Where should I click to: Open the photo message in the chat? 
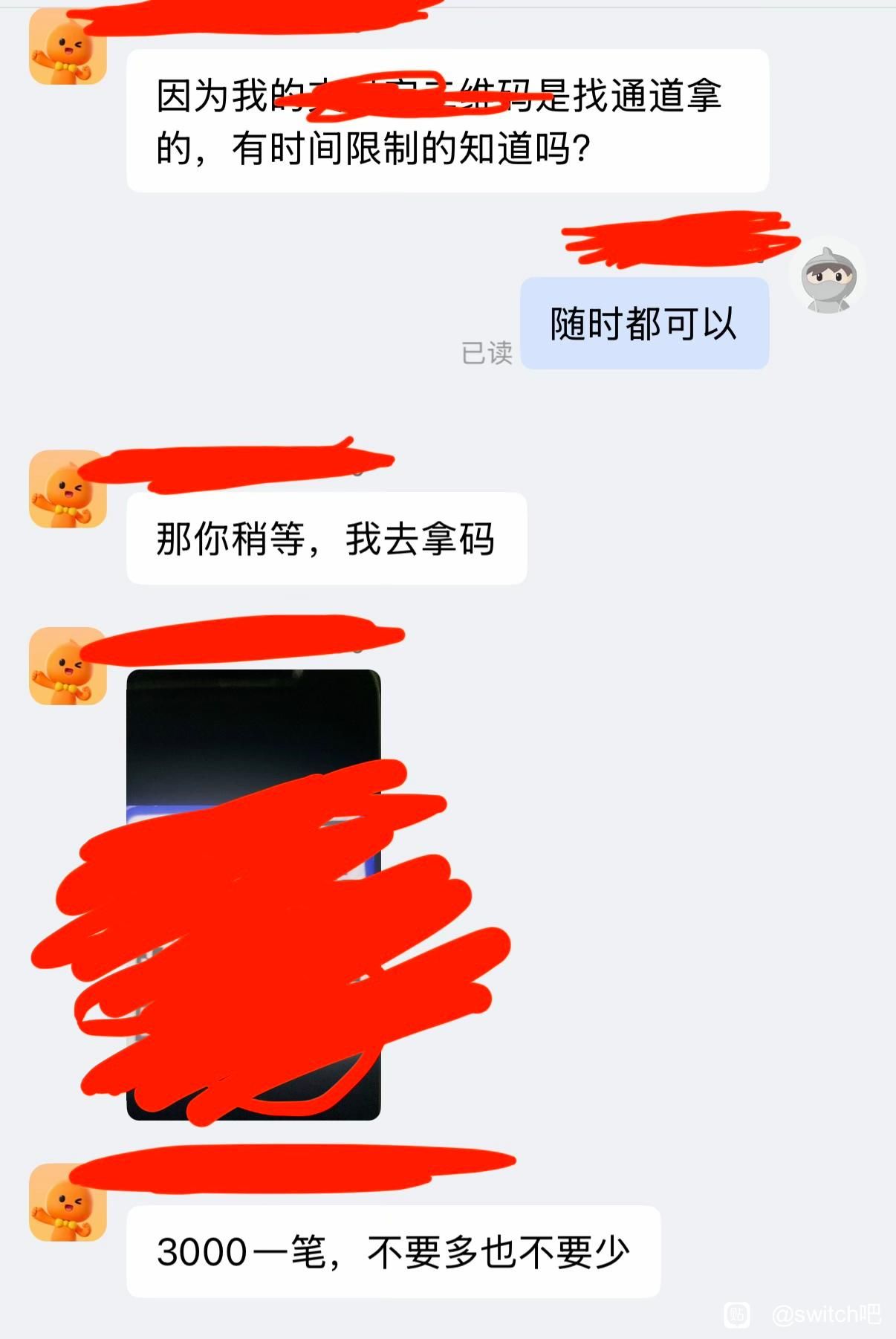coord(253,895)
